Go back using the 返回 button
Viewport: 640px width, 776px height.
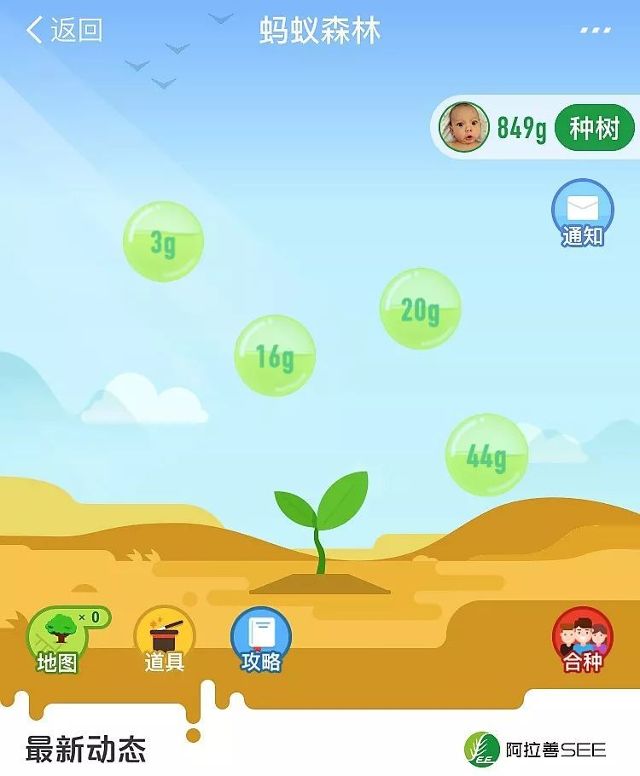click(x=64, y=30)
